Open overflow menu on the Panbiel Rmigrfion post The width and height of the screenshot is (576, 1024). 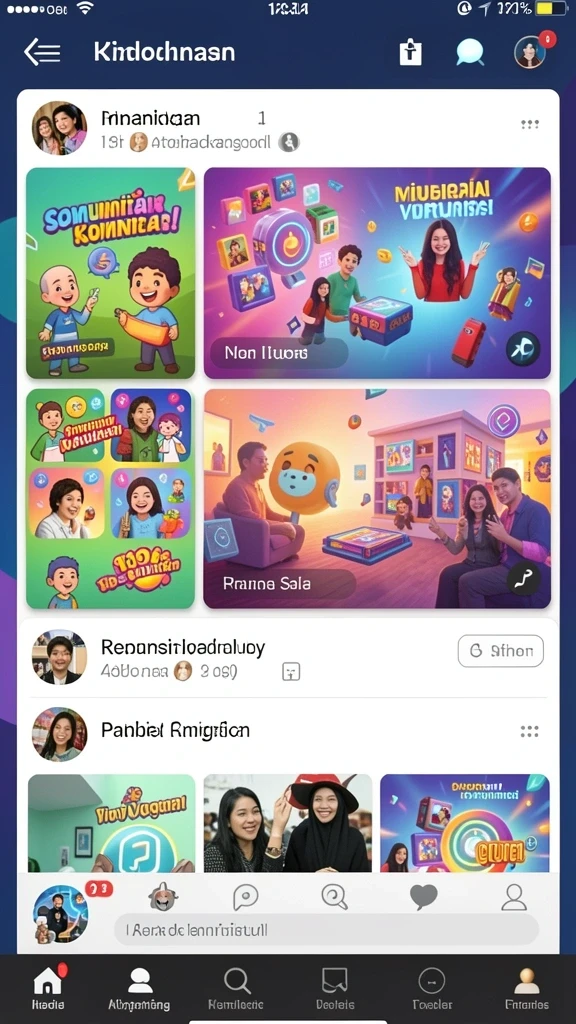pyautogui.click(x=530, y=731)
